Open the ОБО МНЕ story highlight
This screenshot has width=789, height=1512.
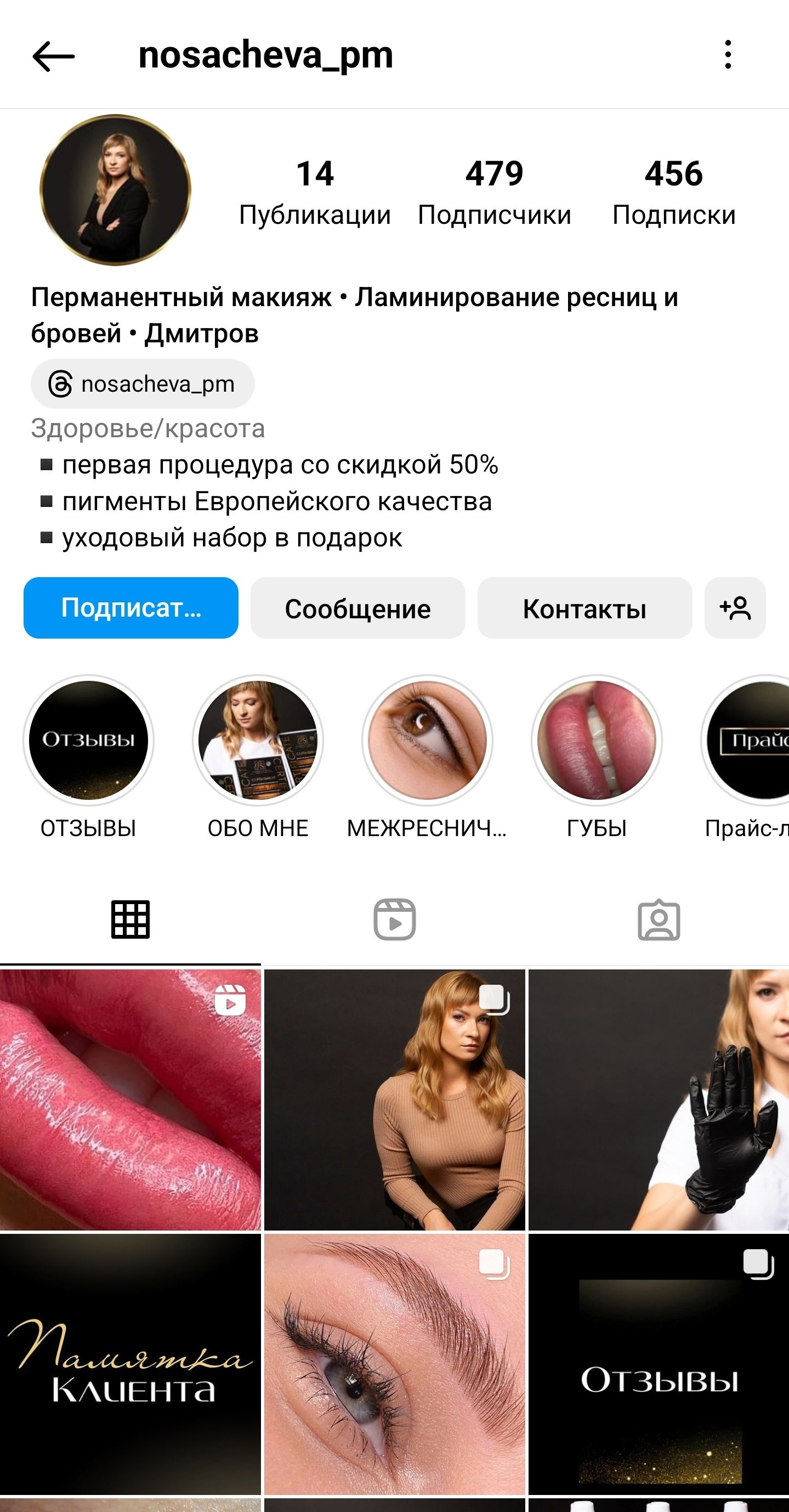pos(258,741)
